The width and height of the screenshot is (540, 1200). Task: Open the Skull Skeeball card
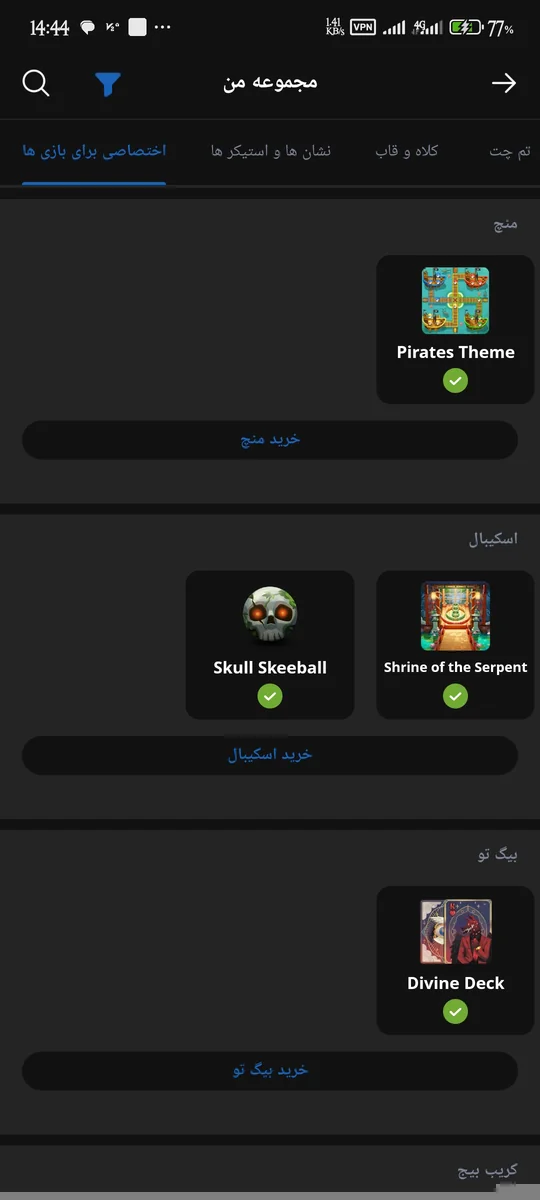[270, 644]
